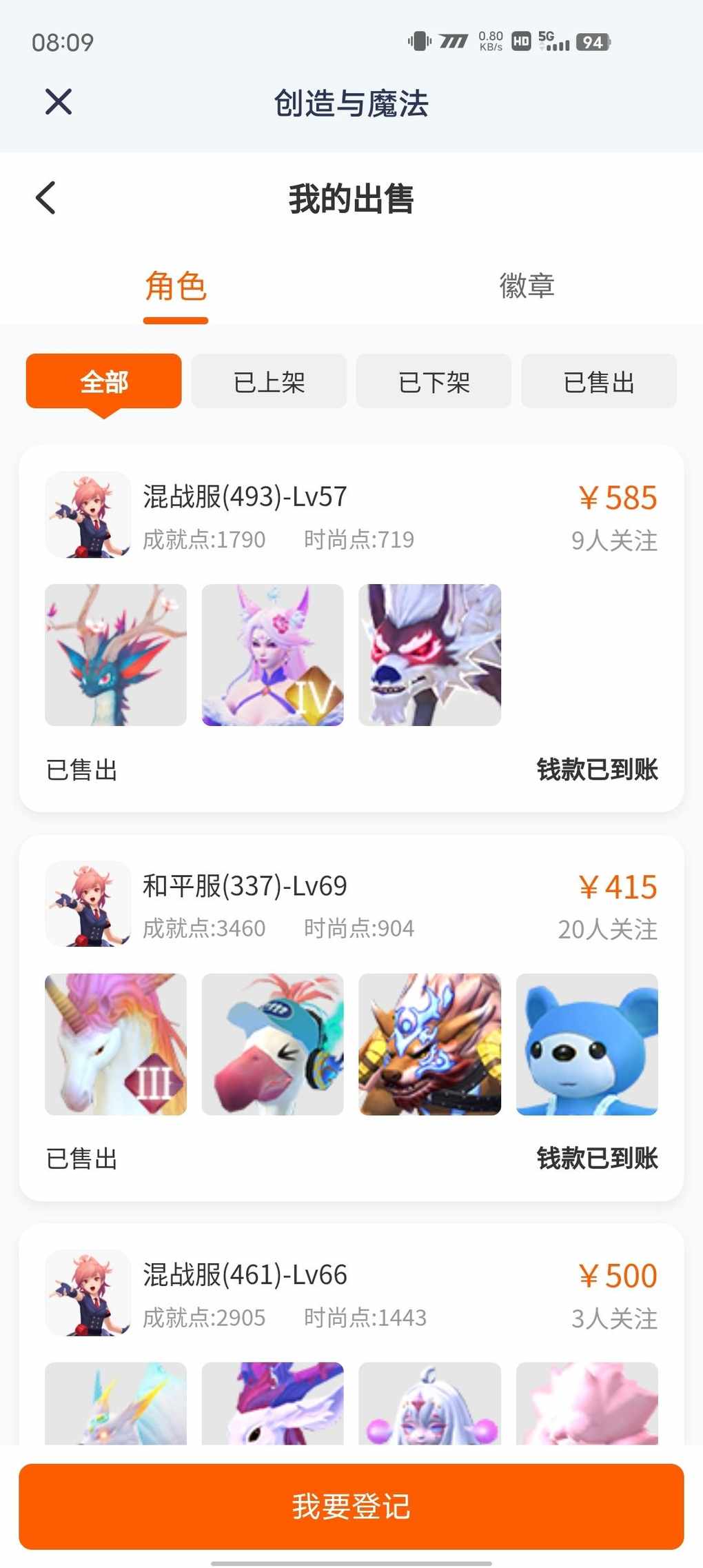Open the 混战服(461)-Lv66 listing card
This screenshot has height=1568, width=703.
pyautogui.click(x=245, y=1276)
